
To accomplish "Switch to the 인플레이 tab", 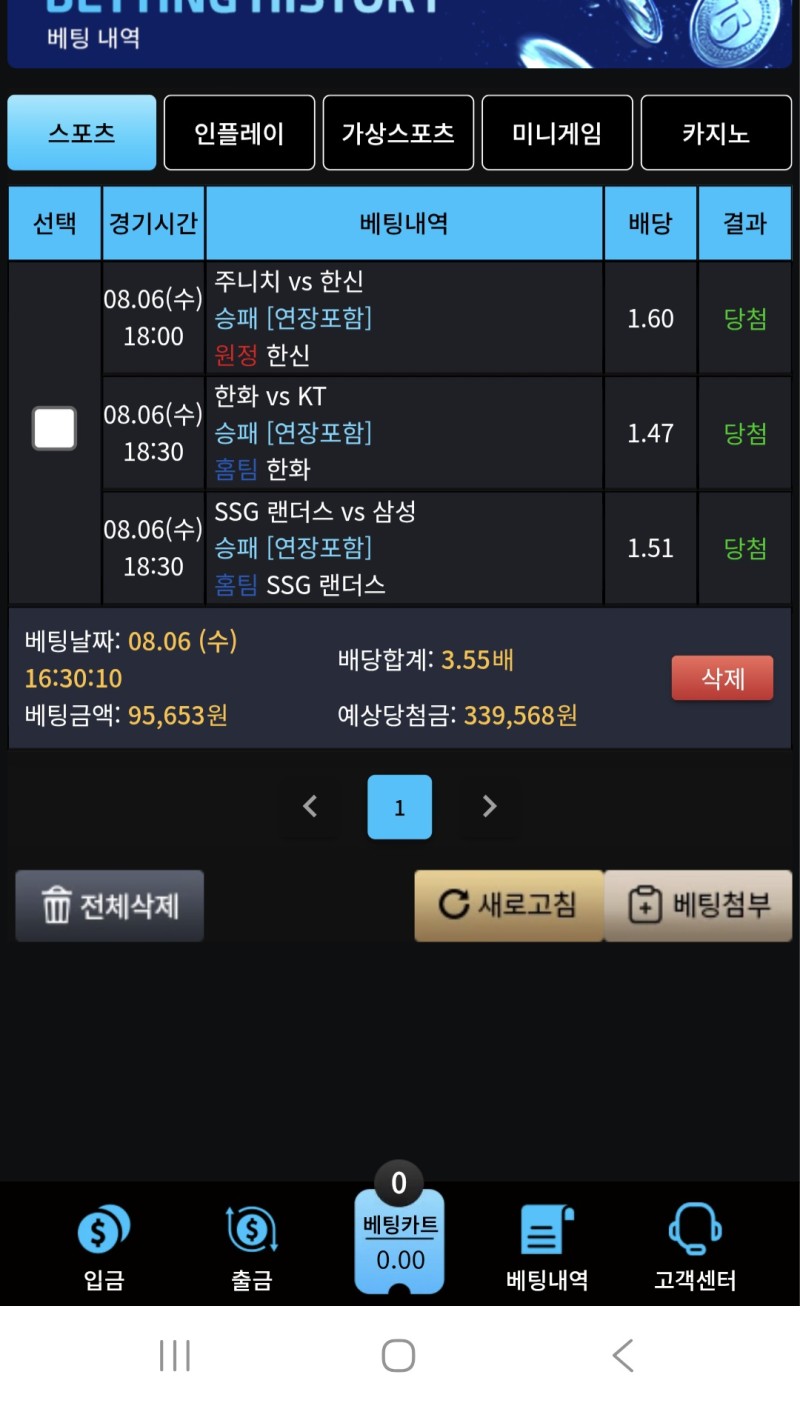I will 239,132.
